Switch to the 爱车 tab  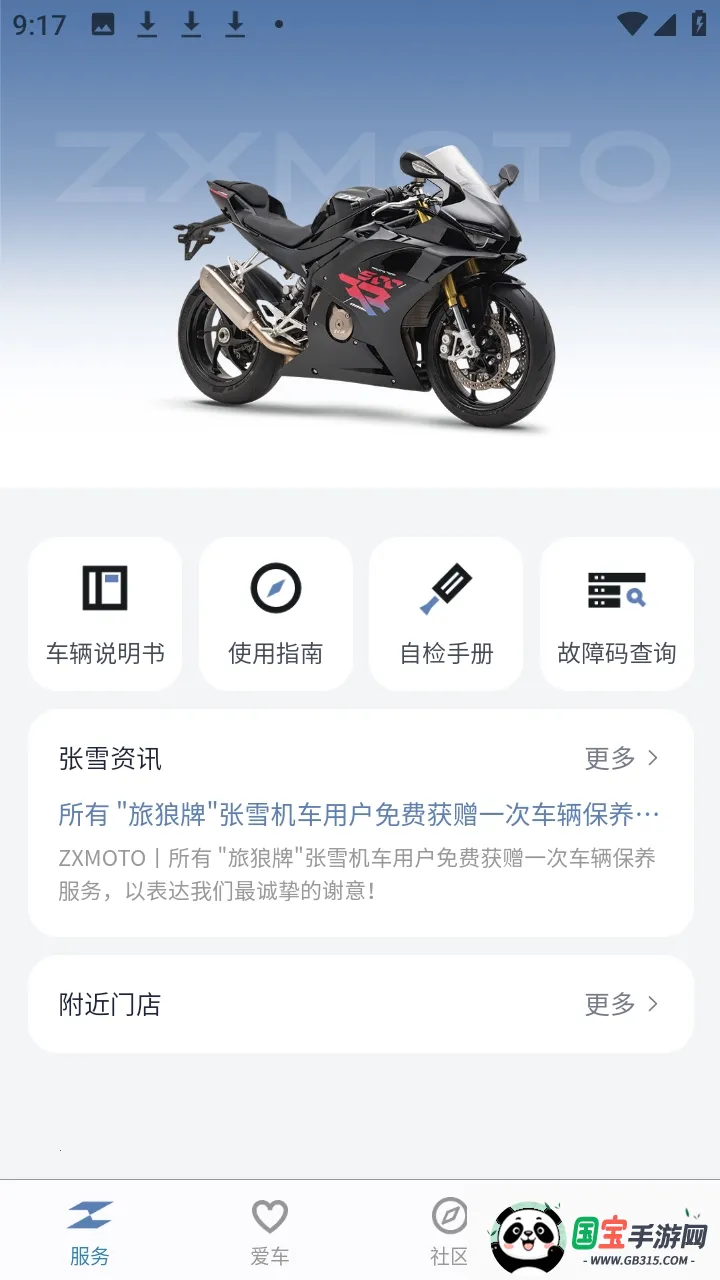[x=270, y=1228]
